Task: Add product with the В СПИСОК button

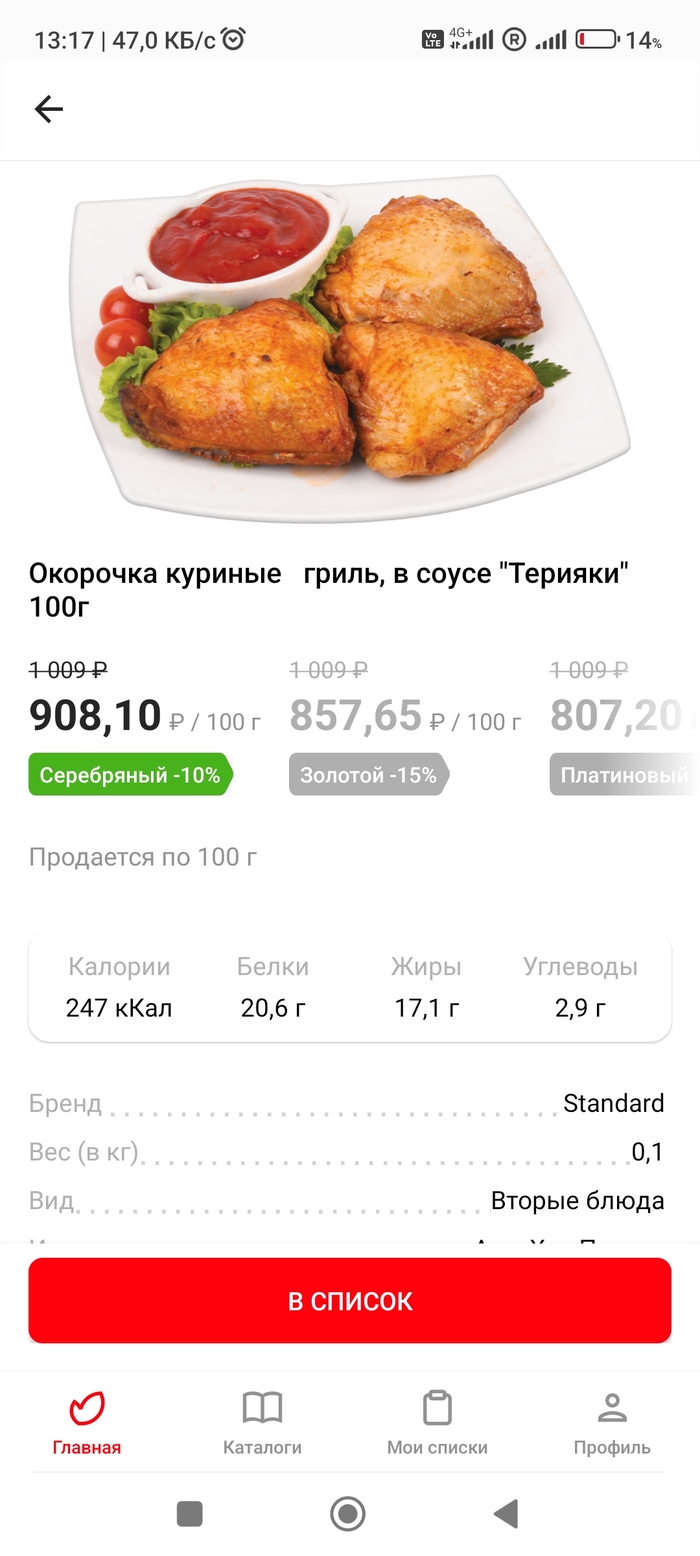Action: click(x=350, y=1300)
